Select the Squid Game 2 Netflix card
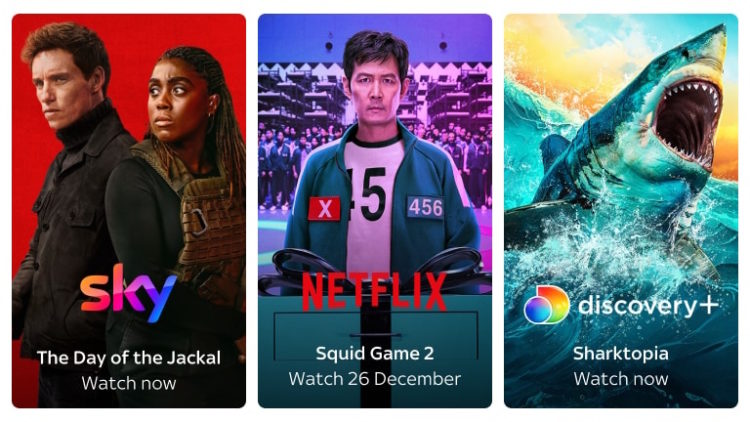 pos(374,211)
